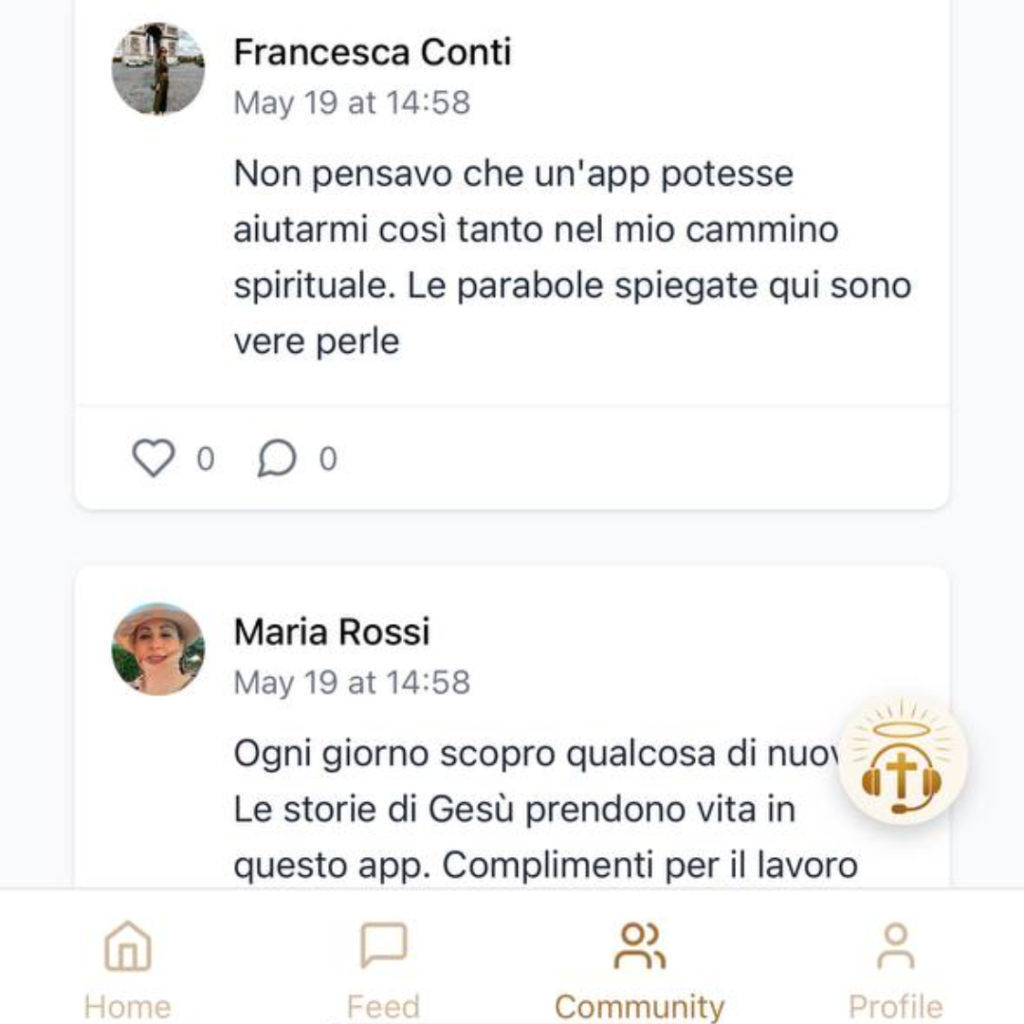This screenshot has height=1024, width=1024.
Task: Comment on Francesca Conti's post
Action: tap(277, 459)
